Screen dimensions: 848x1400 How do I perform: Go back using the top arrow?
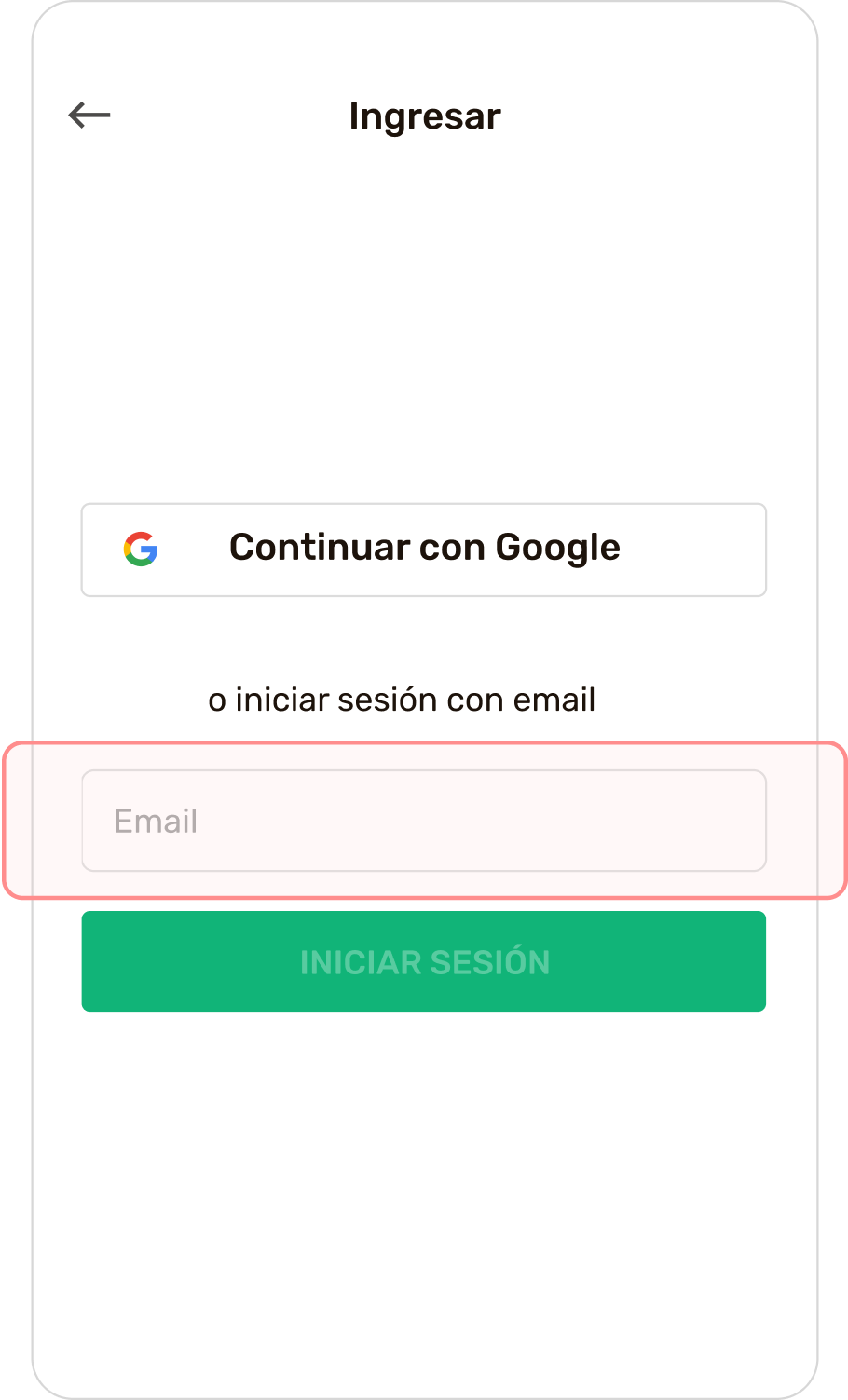click(x=89, y=116)
